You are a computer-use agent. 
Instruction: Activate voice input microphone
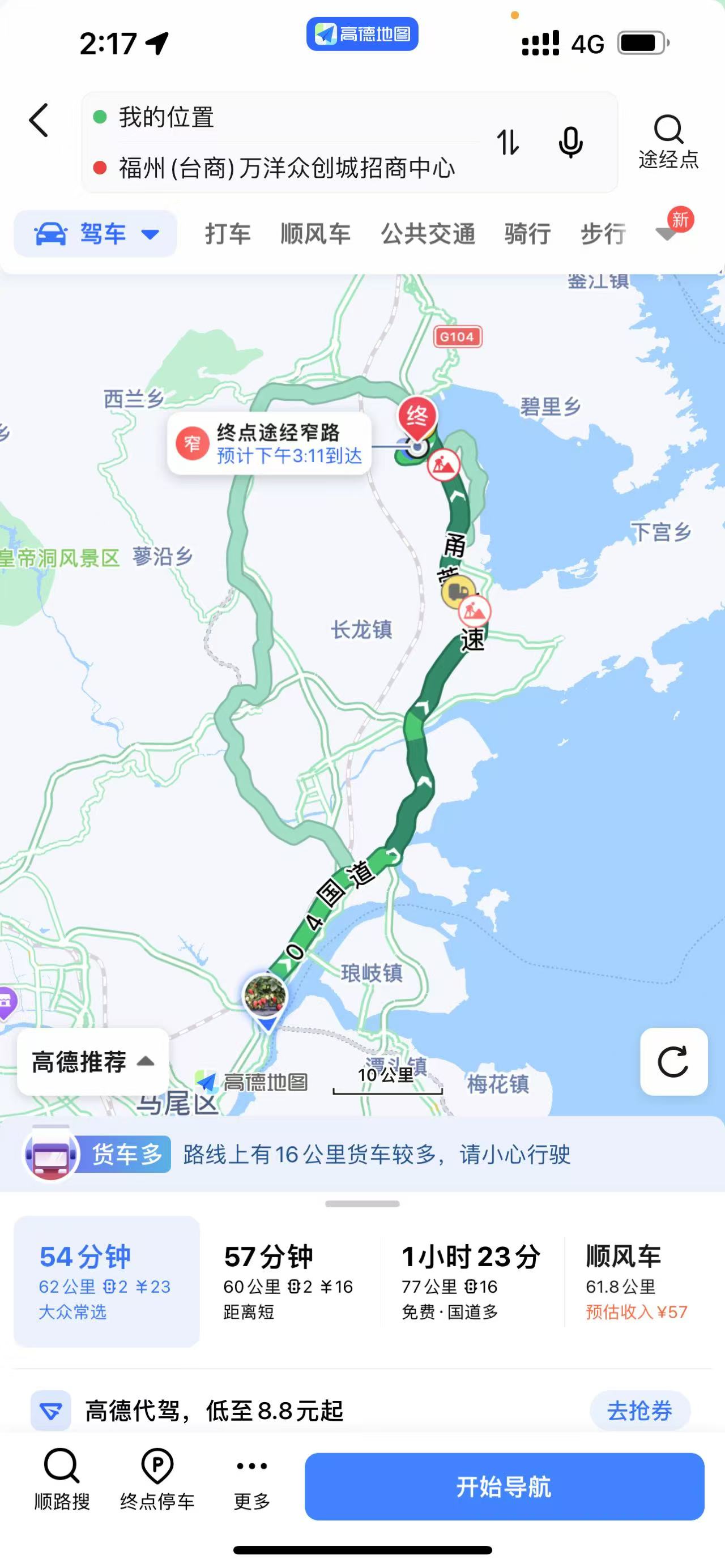[x=570, y=143]
